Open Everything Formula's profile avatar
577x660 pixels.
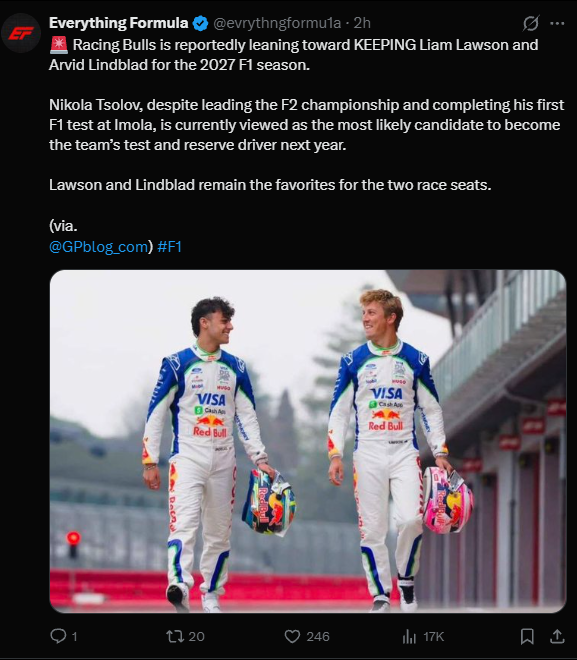coord(21,33)
